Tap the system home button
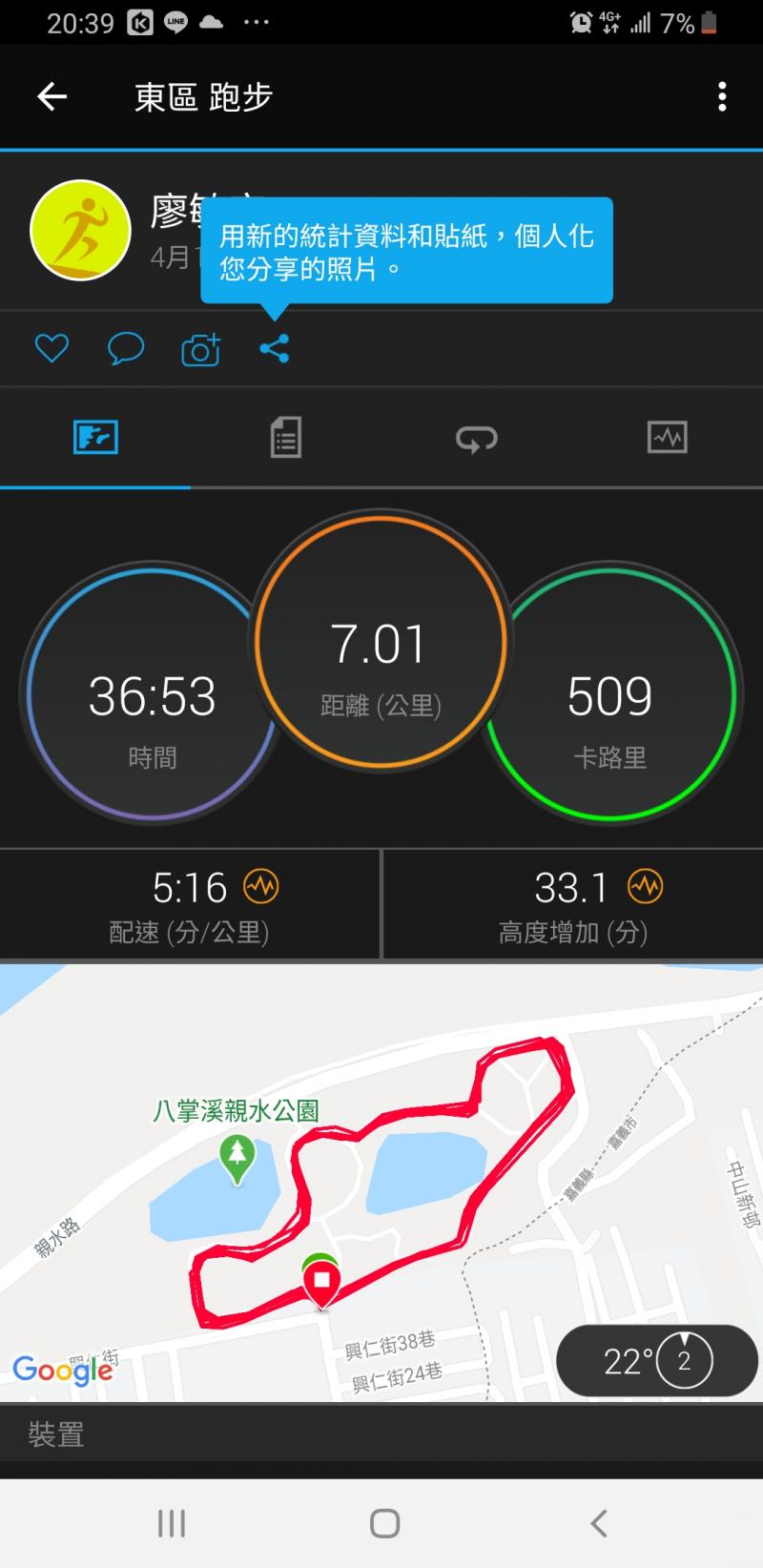Screen dimensions: 763x1568 384,1523
